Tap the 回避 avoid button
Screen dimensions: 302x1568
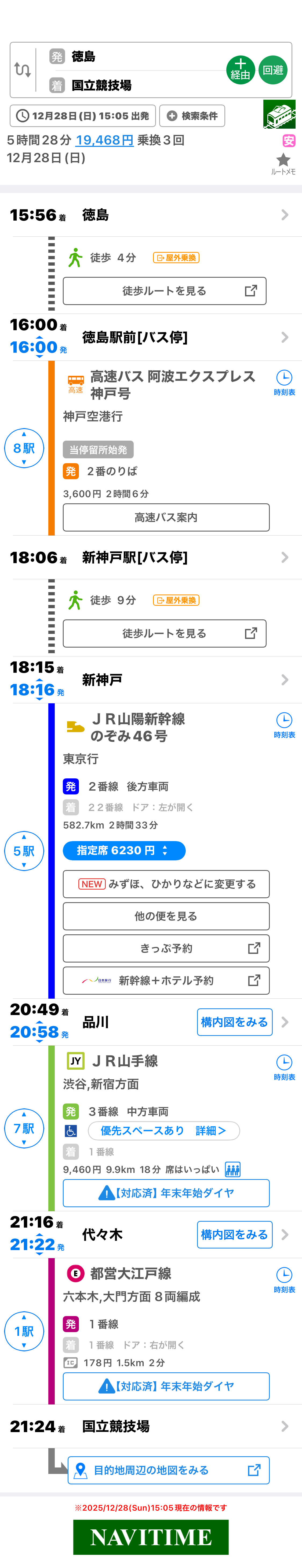(x=273, y=70)
